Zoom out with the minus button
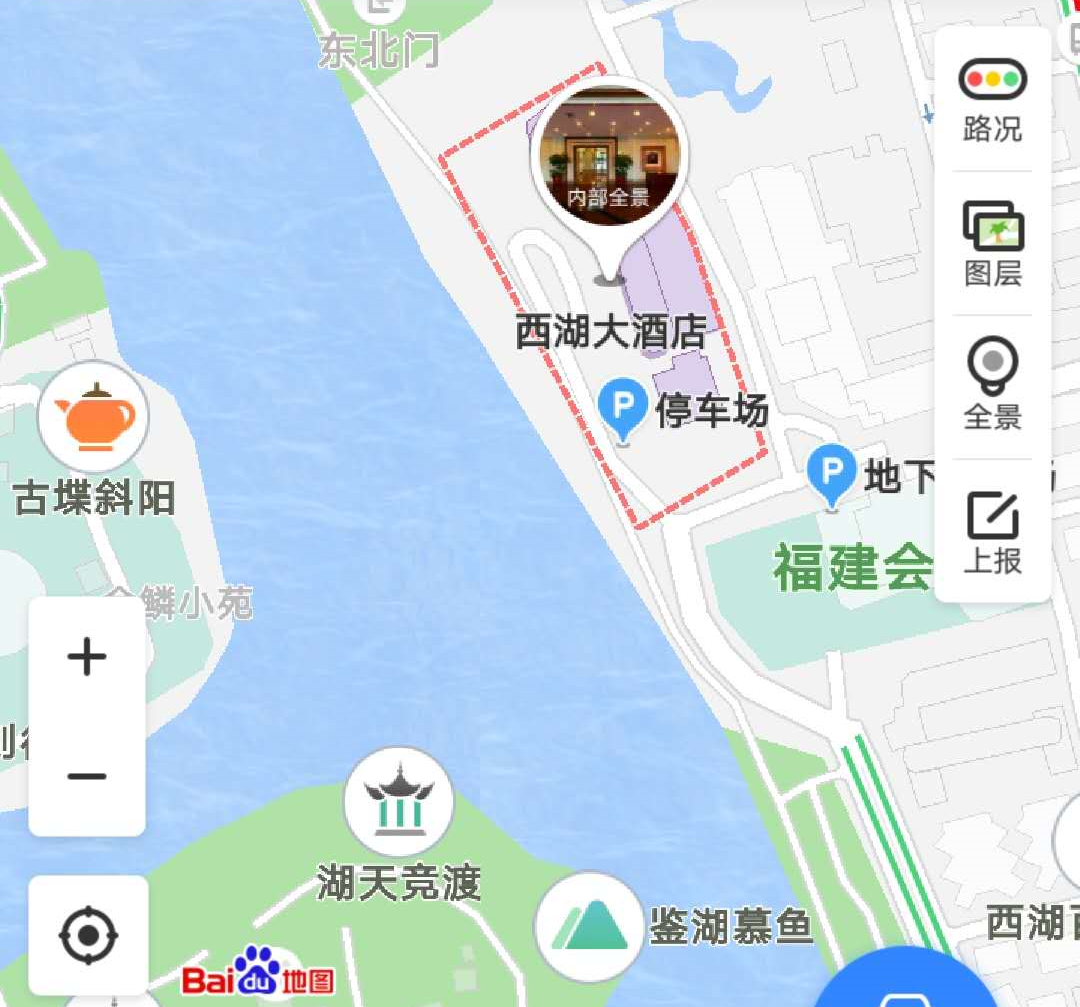 [87, 776]
